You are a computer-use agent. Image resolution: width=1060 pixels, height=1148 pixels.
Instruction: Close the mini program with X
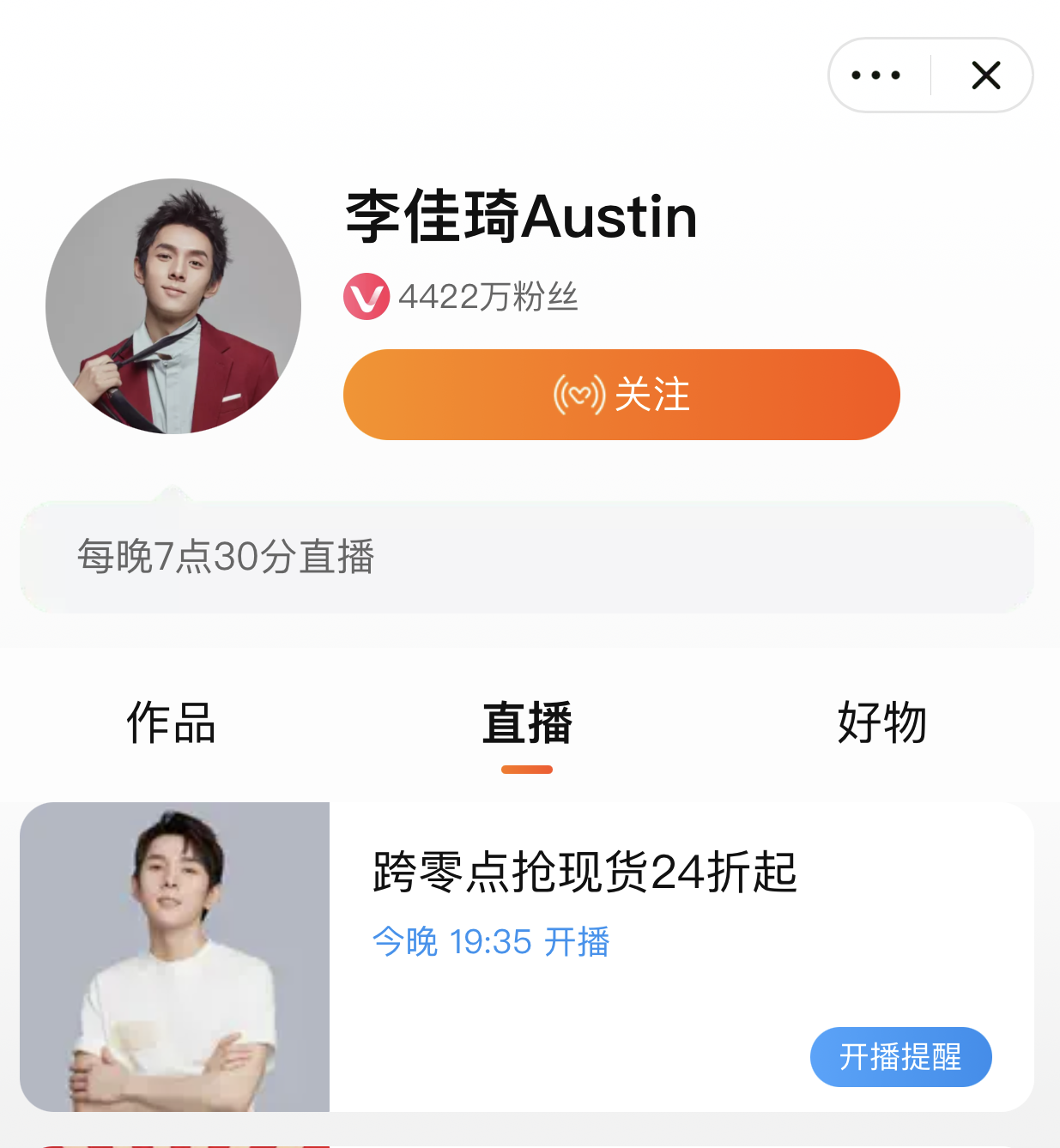[x=986, y=76]
